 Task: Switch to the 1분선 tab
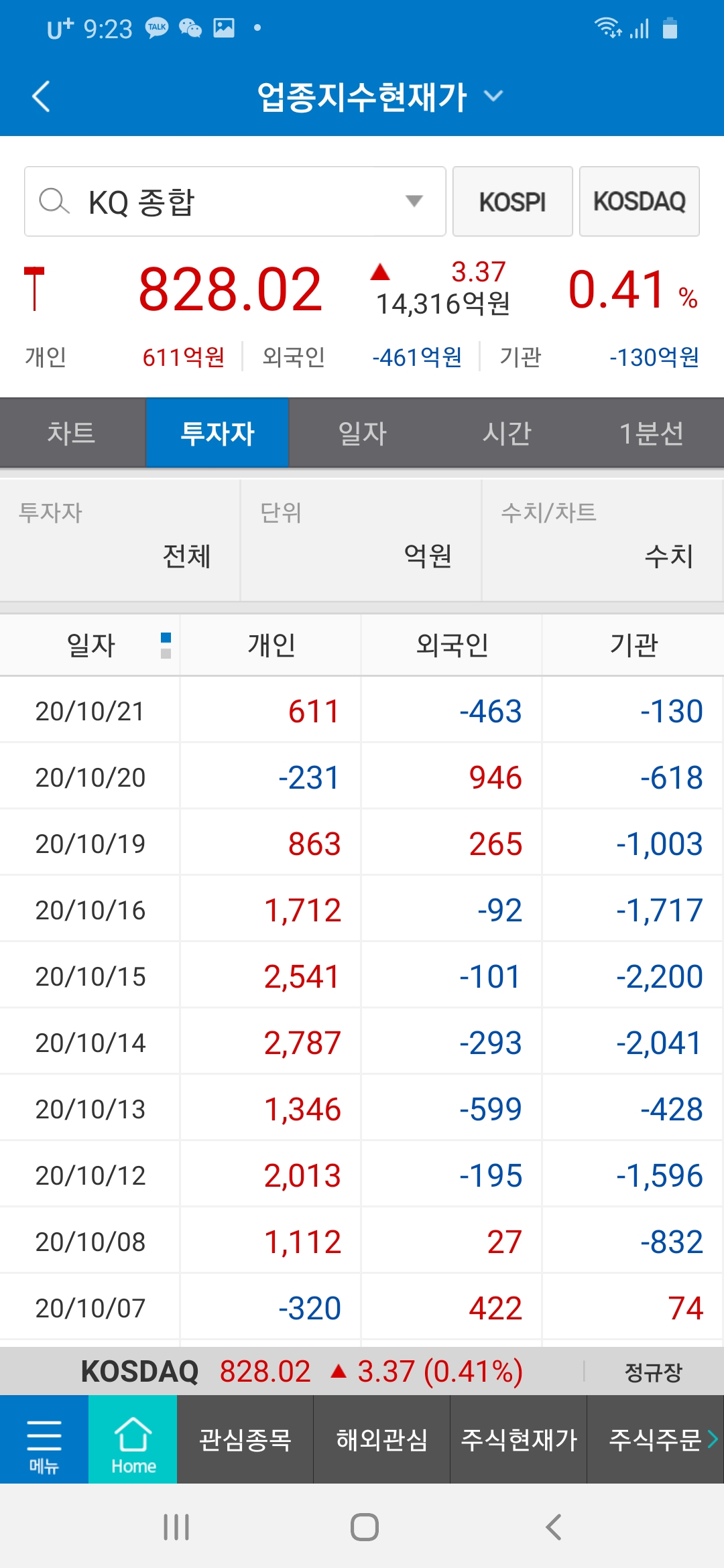[x=650, y=433]
